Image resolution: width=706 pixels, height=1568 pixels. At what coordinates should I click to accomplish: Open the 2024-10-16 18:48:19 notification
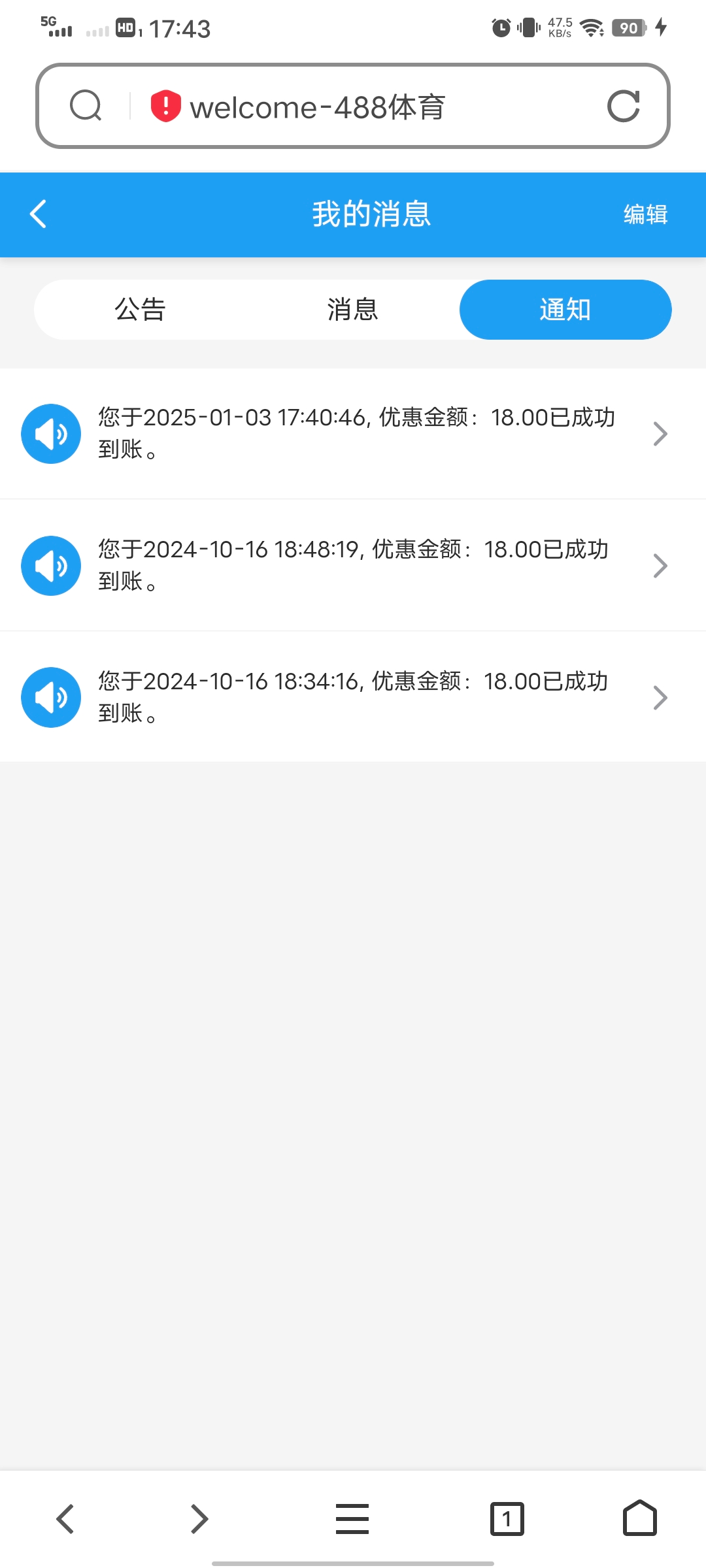(x=353, y=566)
